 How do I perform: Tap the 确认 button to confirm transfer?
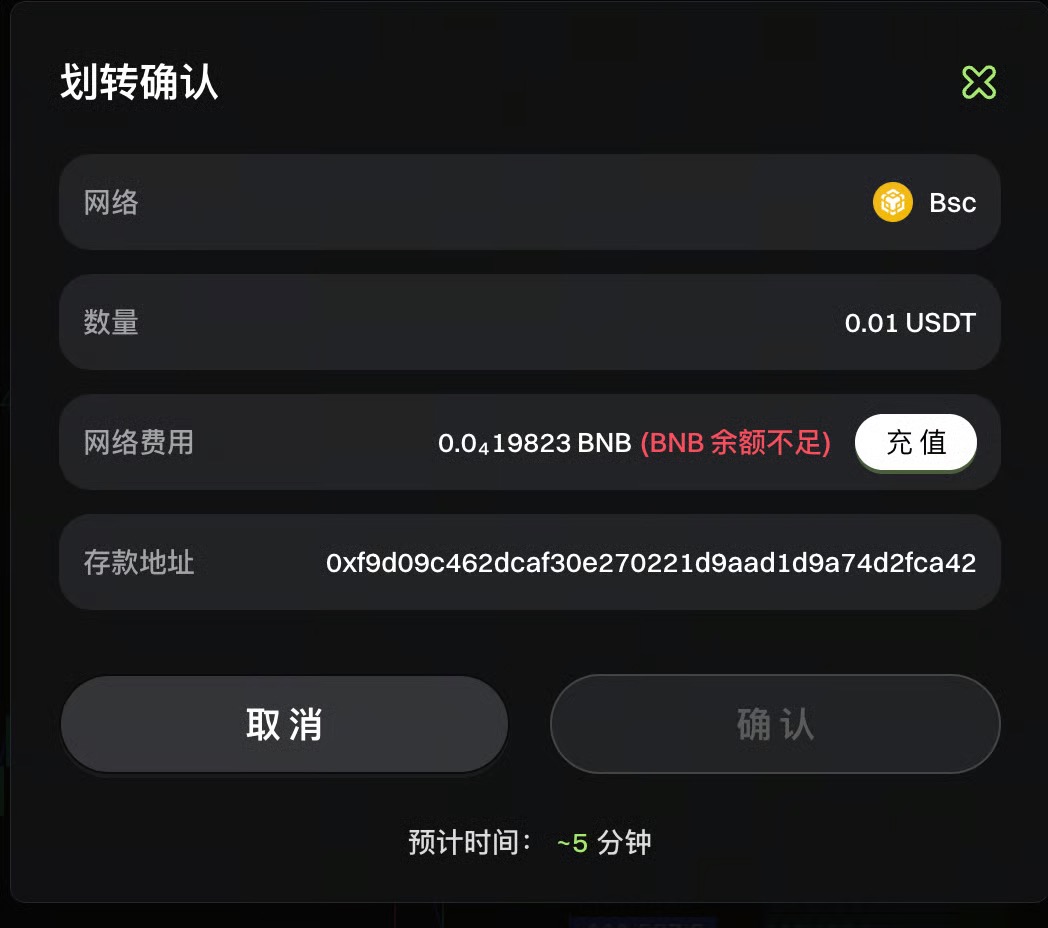(775, 724)
